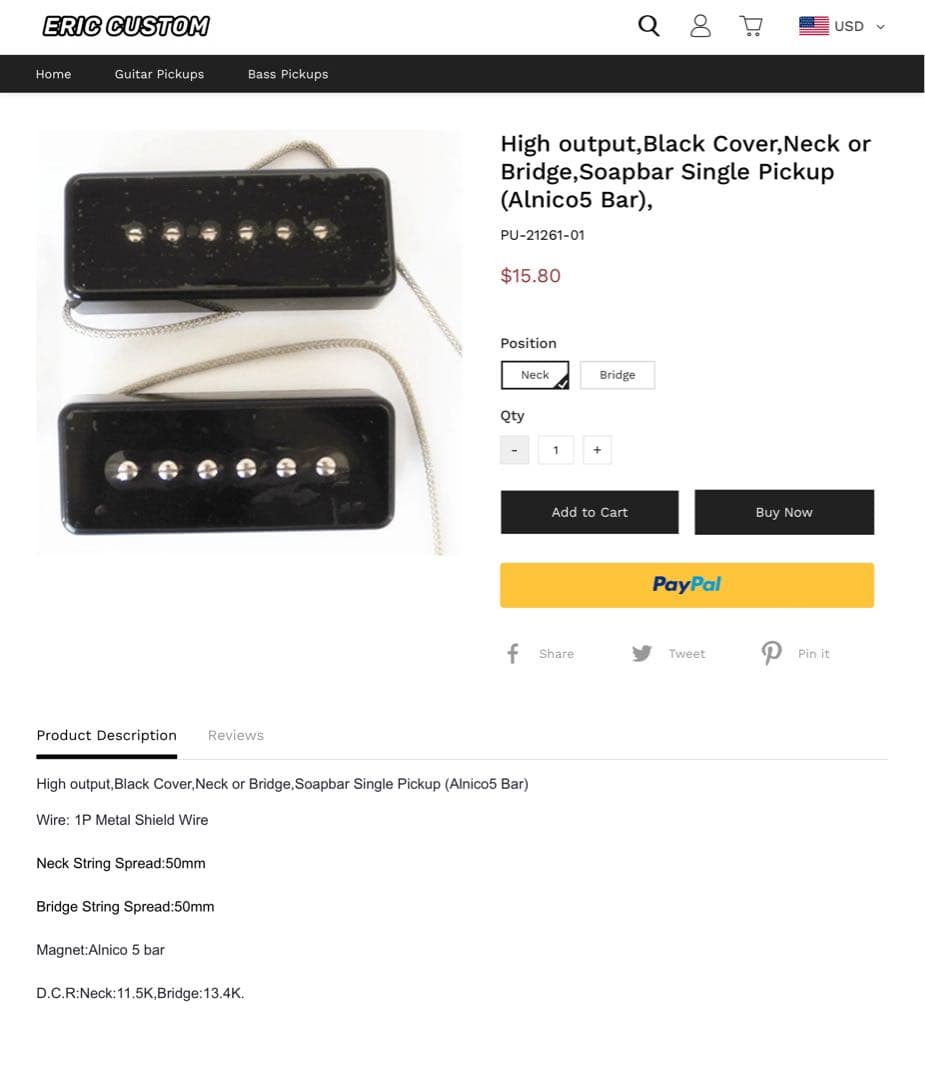Open the shopping cart icon
The height and width of the screenshot is (1080, 925).
(x=751, y=26)
